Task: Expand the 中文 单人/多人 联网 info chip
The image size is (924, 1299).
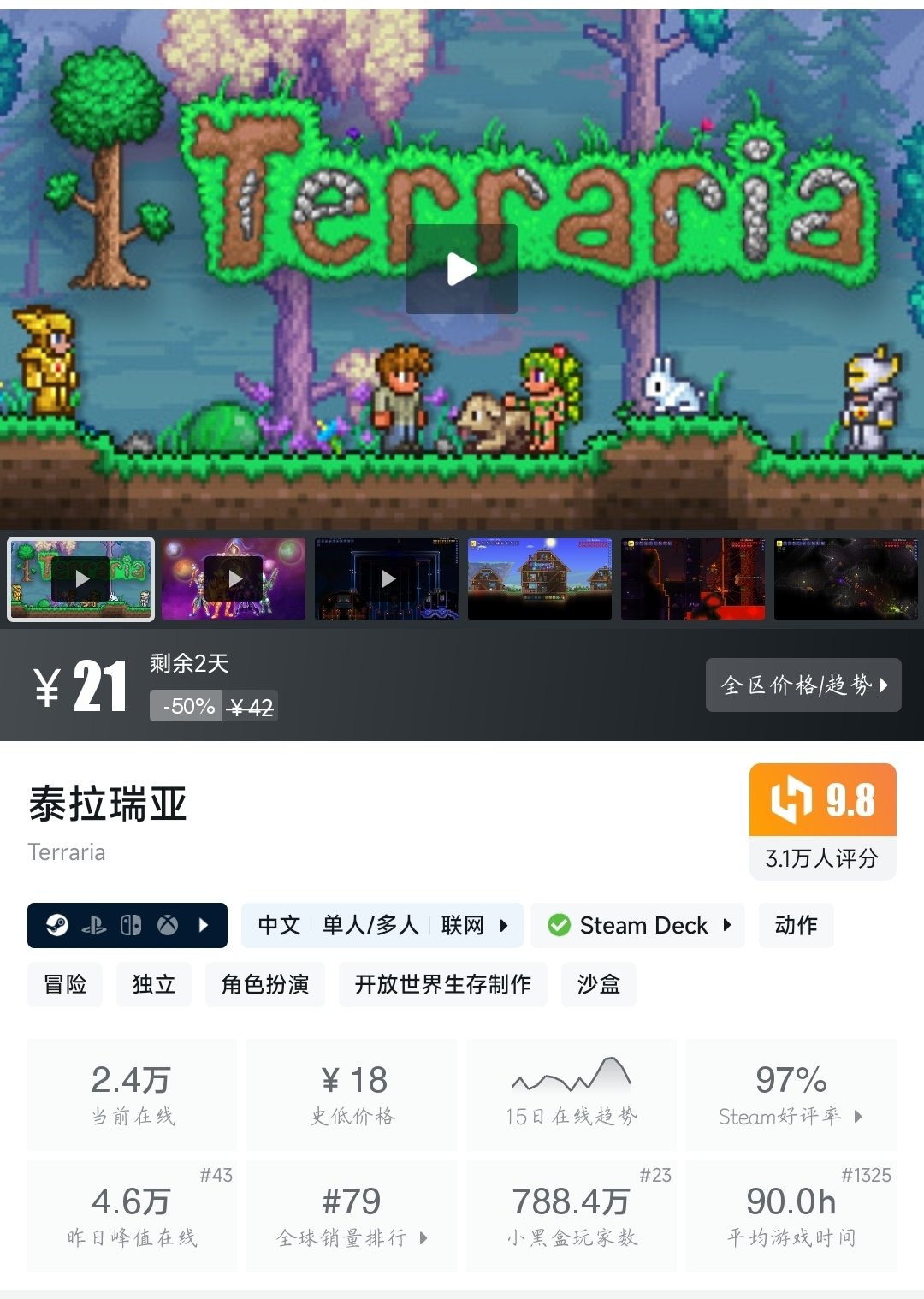Action: pos(382,925)
